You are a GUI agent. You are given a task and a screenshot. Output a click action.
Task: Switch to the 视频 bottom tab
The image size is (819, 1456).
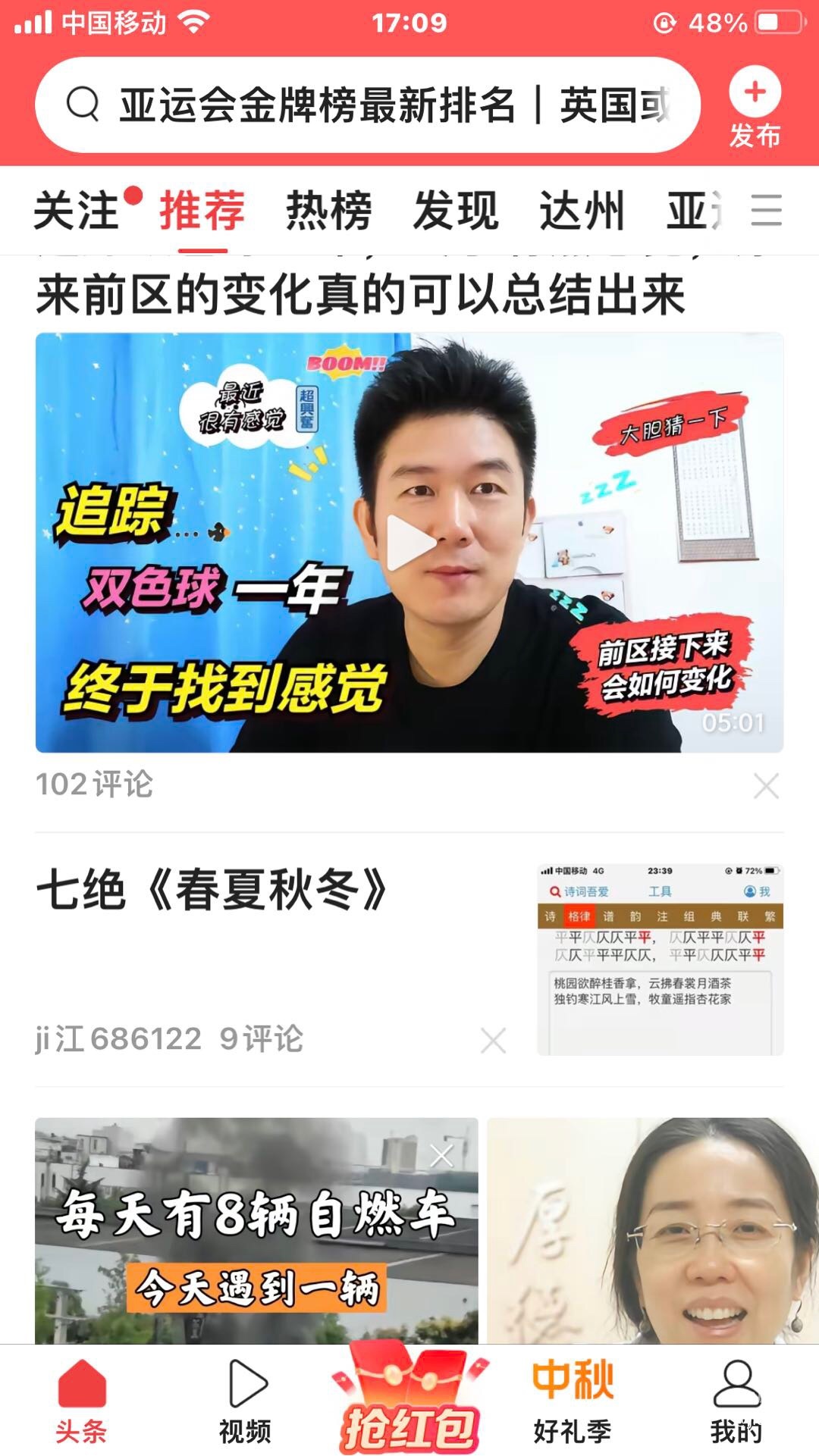coord(245,1401)
